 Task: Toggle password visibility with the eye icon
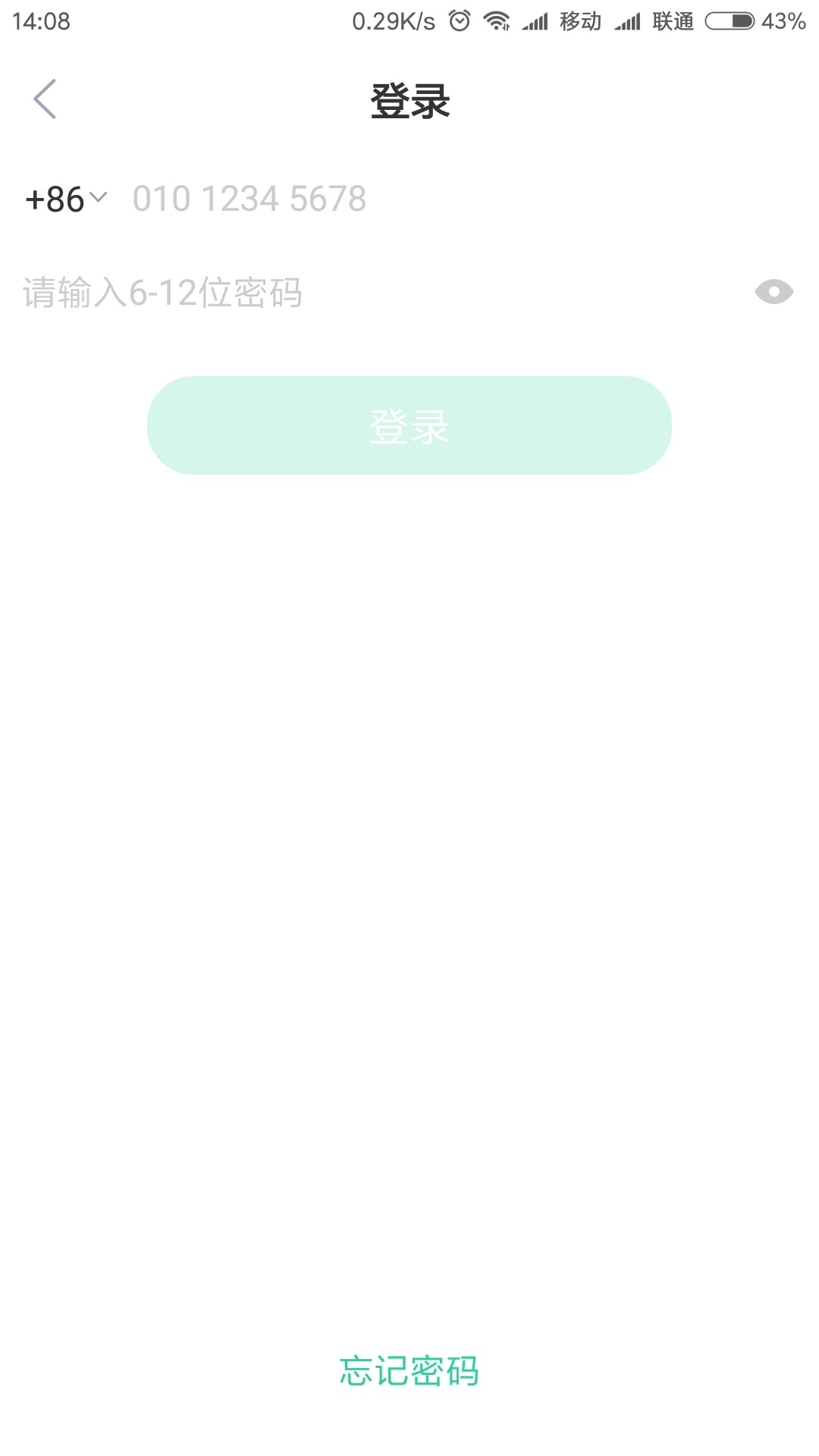(773, 292)
